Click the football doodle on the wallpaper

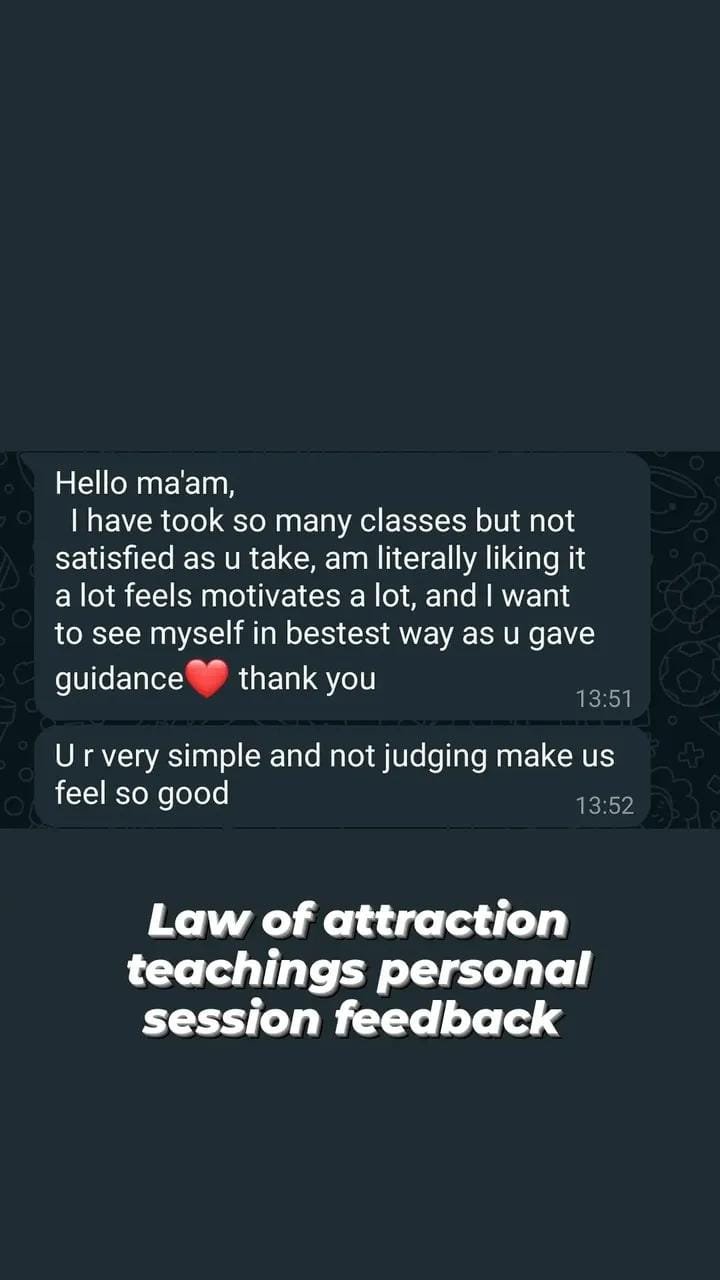[x=687, y=671]
